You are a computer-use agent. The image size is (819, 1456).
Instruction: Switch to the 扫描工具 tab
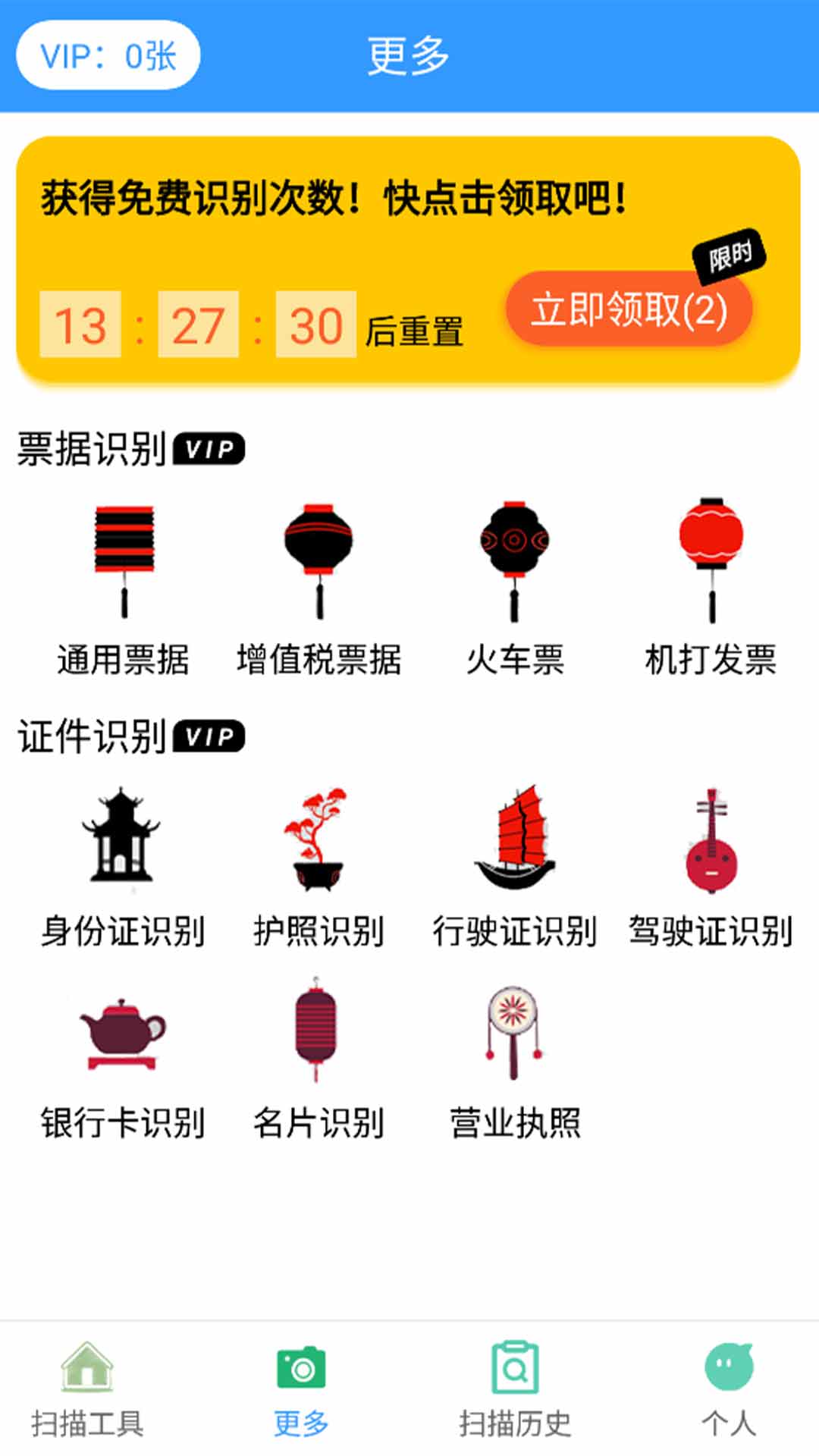(x=87, y=1389)
